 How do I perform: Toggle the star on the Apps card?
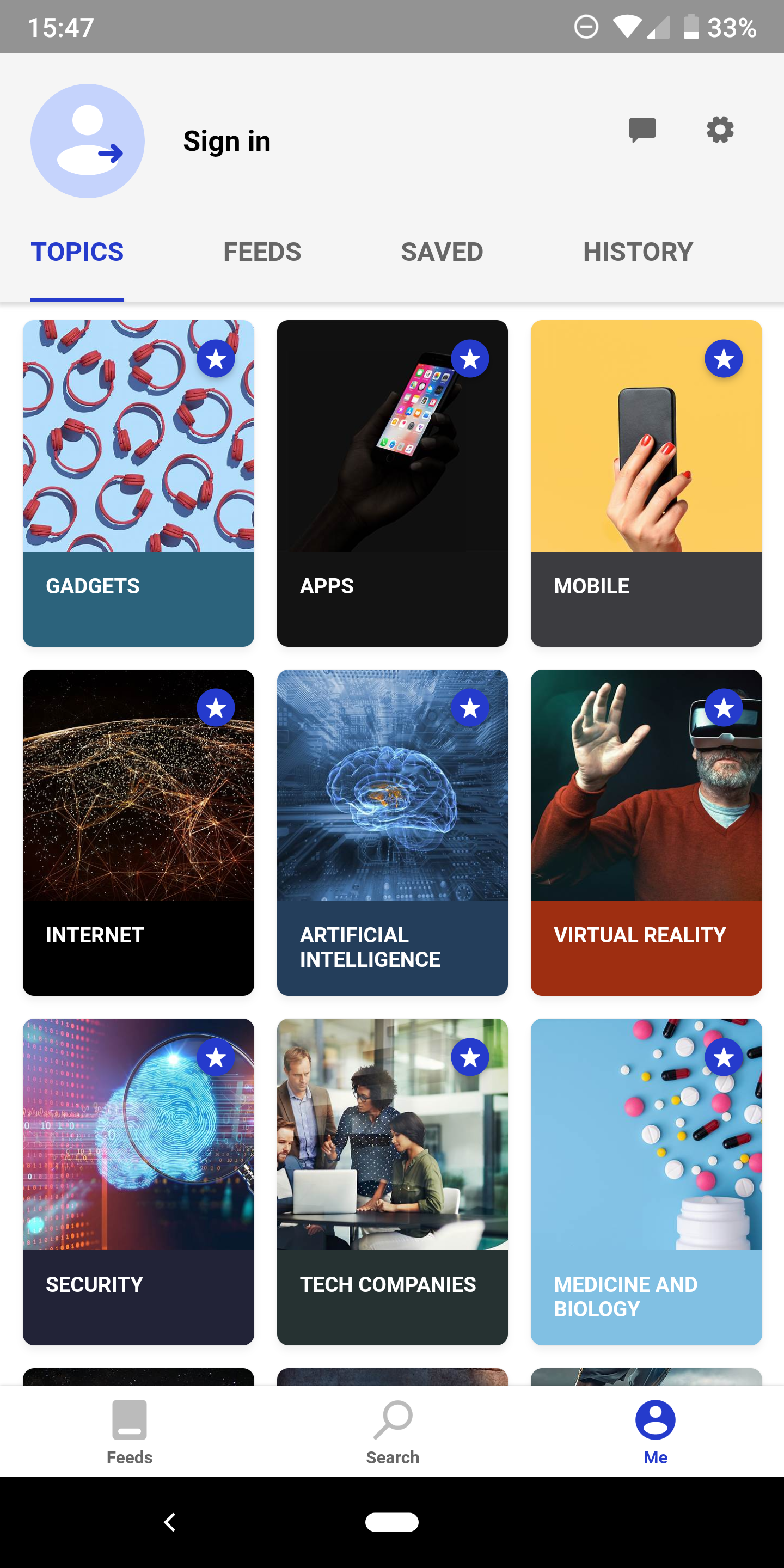point(469,359)
